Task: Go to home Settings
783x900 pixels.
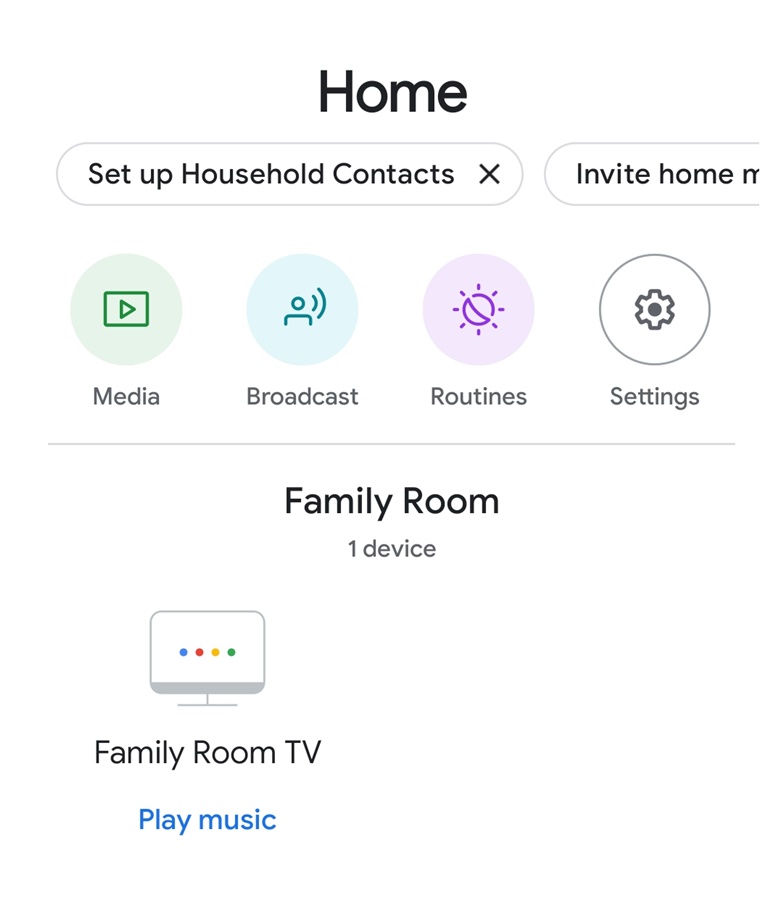Action: (654, 310)
